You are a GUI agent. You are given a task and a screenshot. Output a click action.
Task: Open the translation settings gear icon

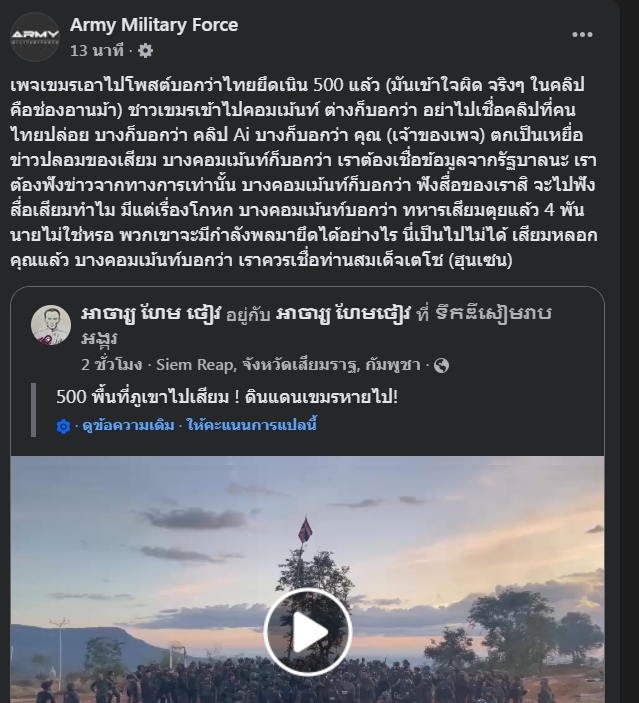pos(64,426)
